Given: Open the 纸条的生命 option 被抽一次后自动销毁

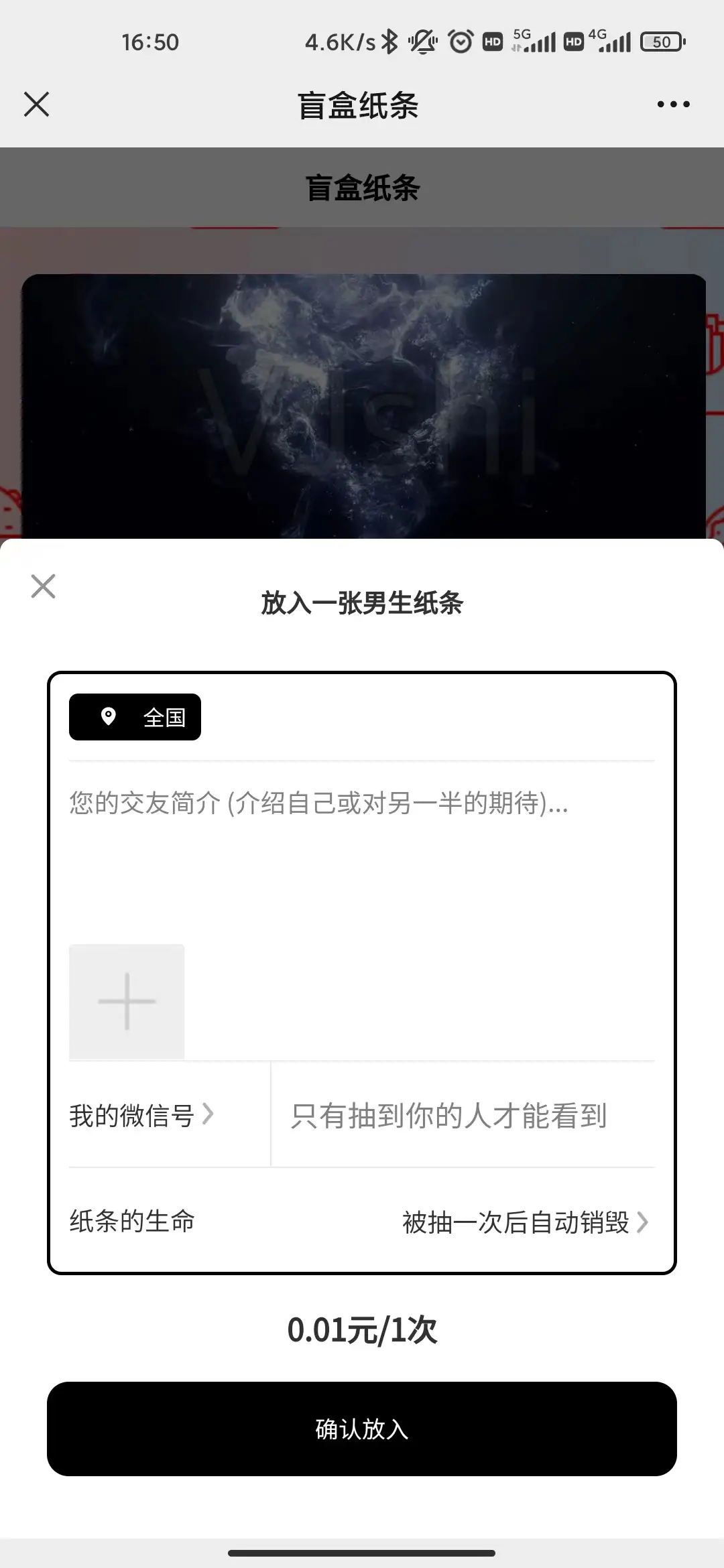Looking at the screenshot, I should 524,1222.
